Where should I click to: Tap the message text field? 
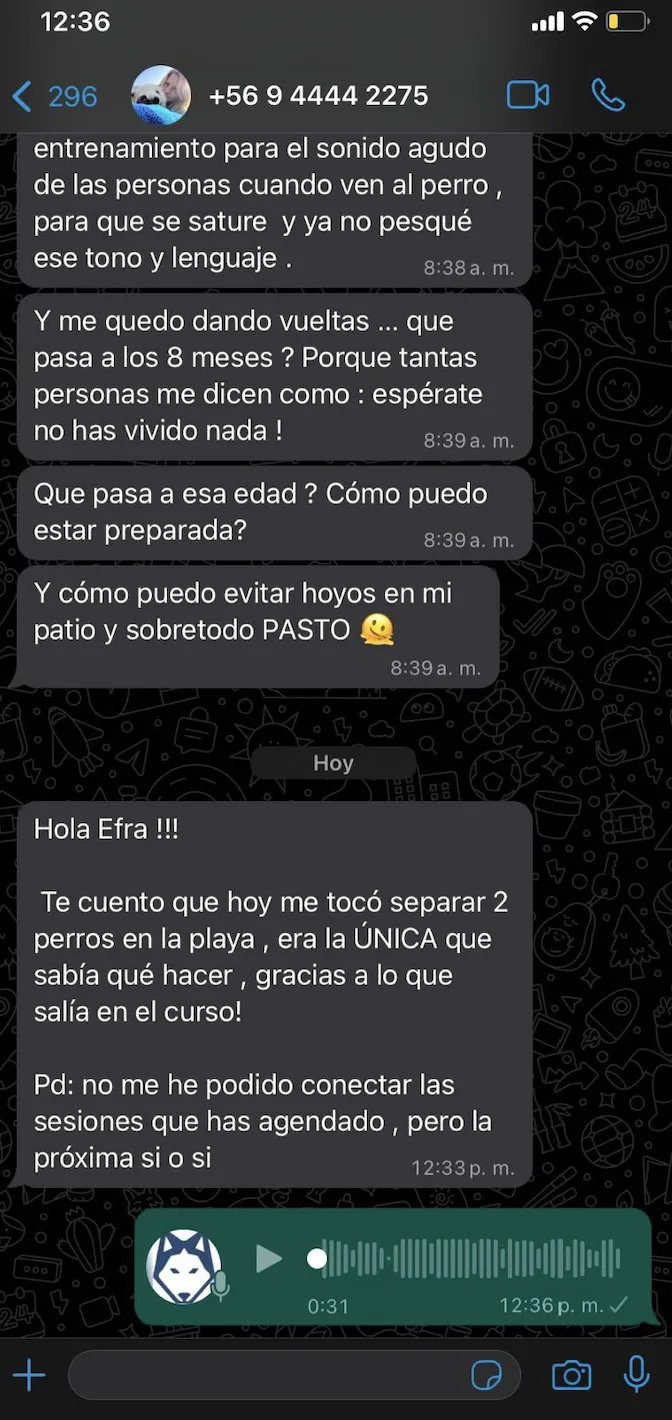point(265,1376)
